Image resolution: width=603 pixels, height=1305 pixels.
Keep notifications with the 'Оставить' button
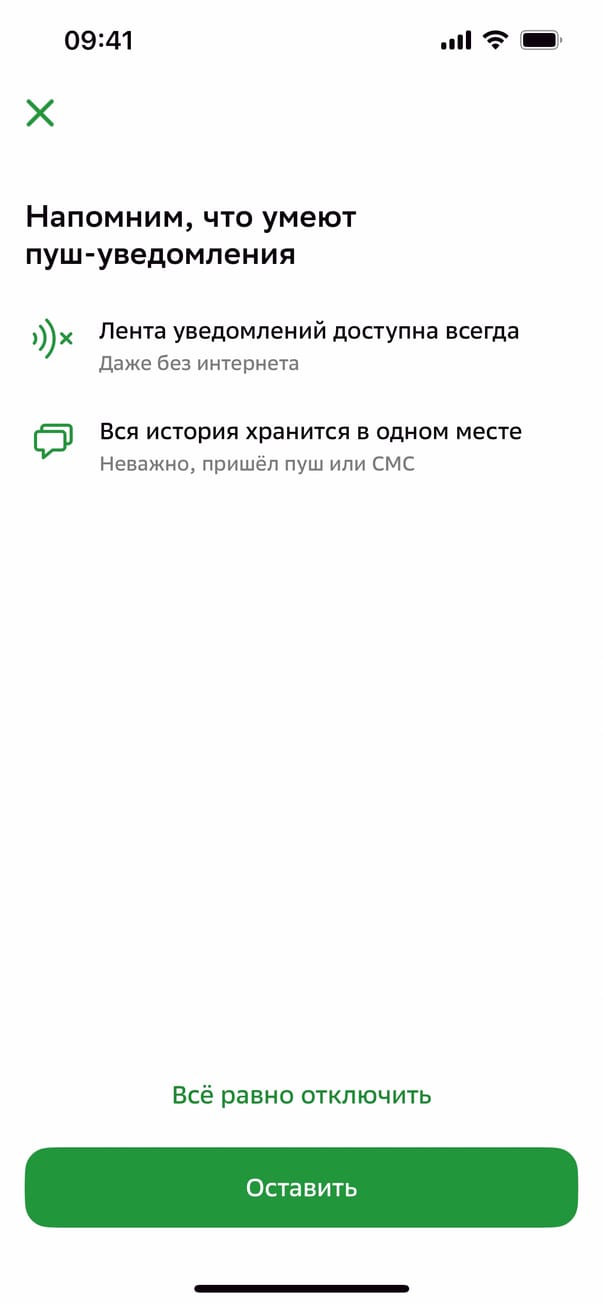[x=301, y=1188]
